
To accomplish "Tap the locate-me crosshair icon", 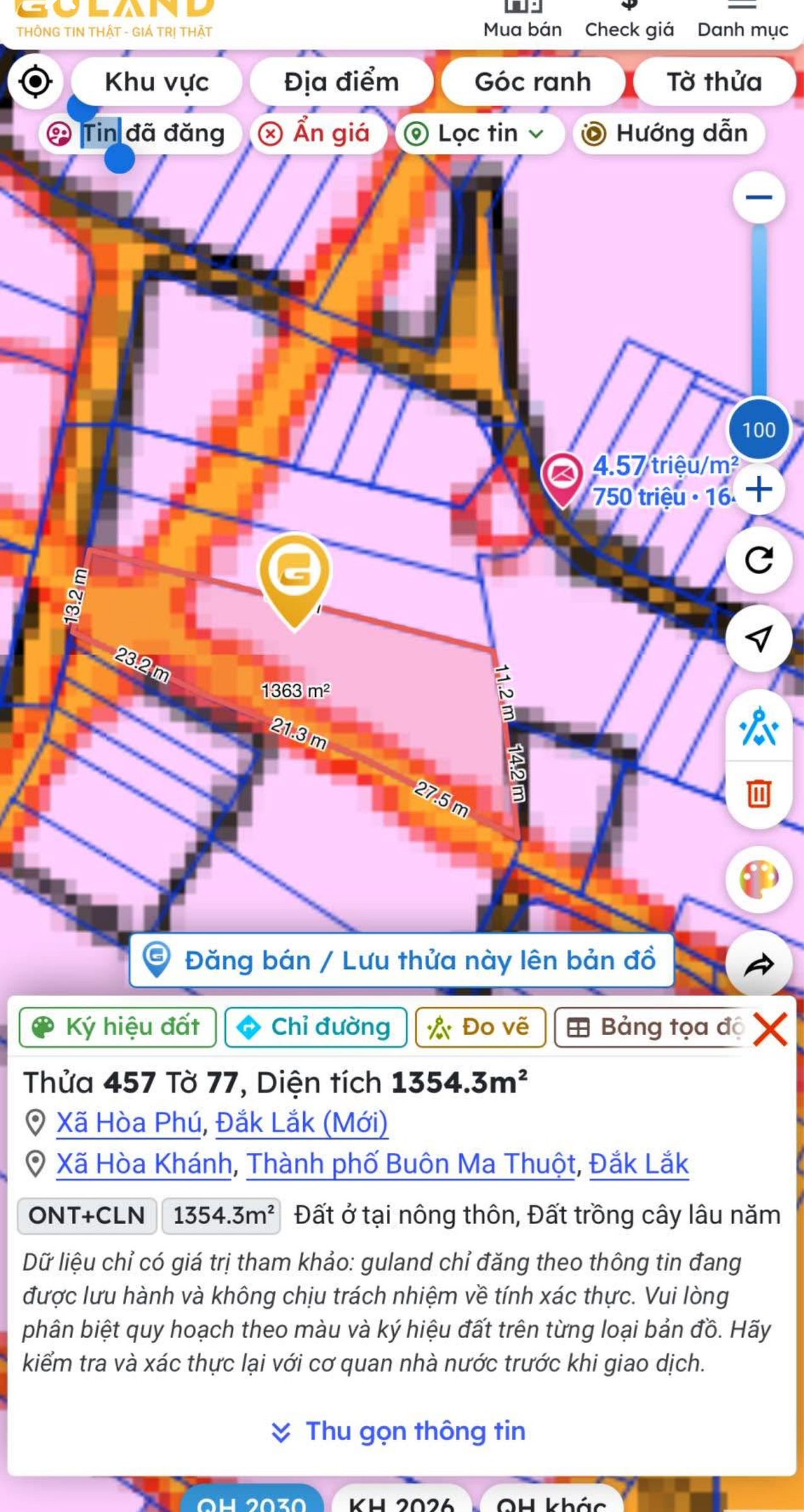I will (x=36, y=81).
